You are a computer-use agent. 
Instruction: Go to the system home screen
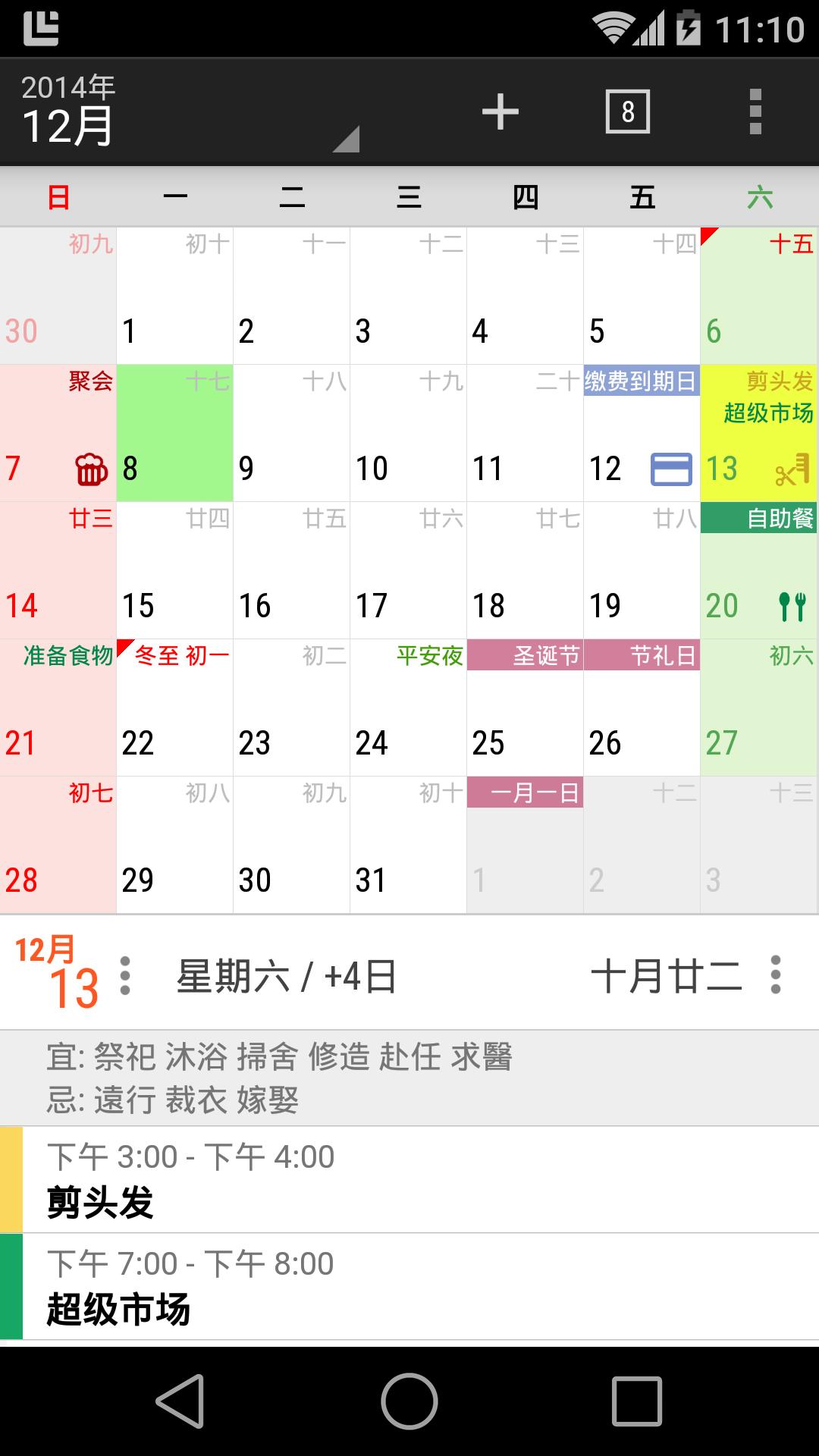pos(409,1401)
